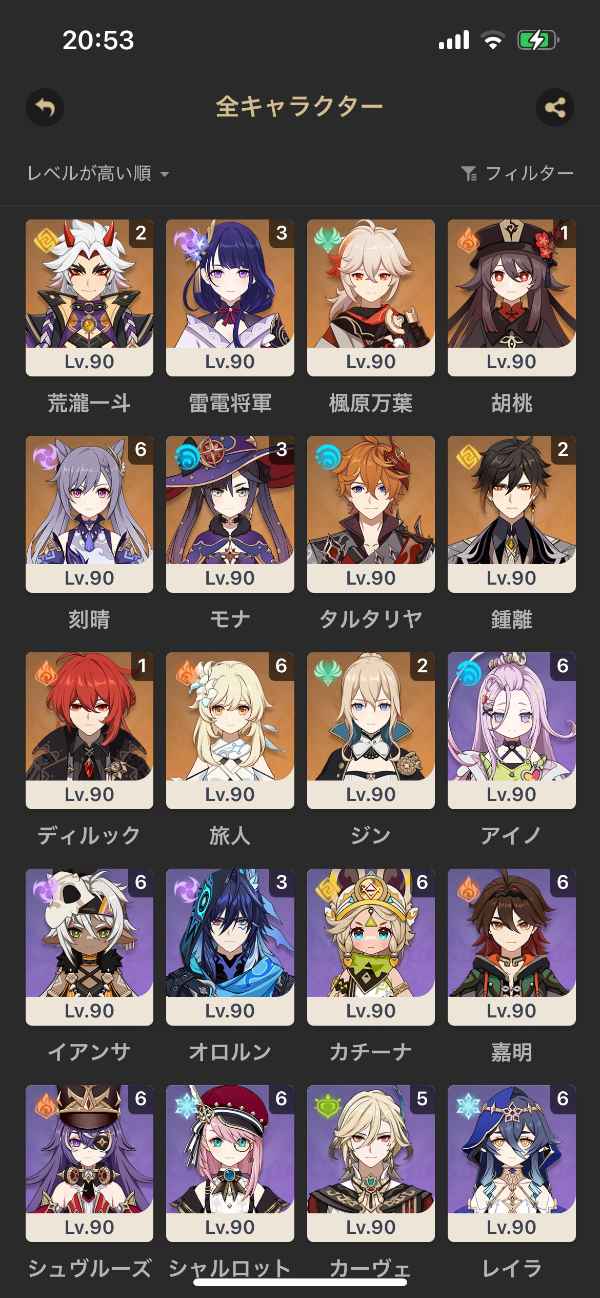Select the 雷電将軍 character card
This screenshot has width=600, height=1298.
click(x=230, y=298)
